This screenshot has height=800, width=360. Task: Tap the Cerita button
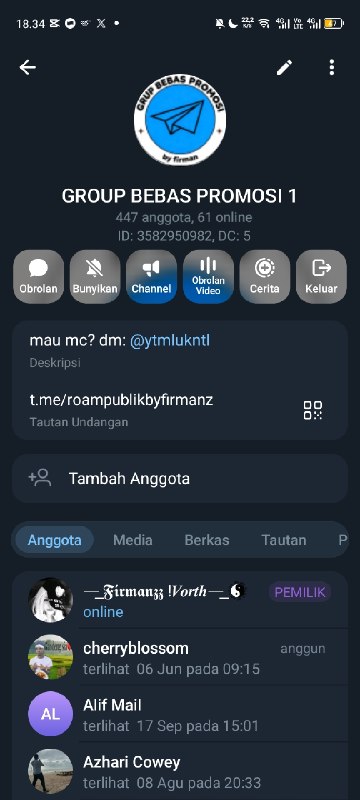pyautogui.click(x=265, y=277)
